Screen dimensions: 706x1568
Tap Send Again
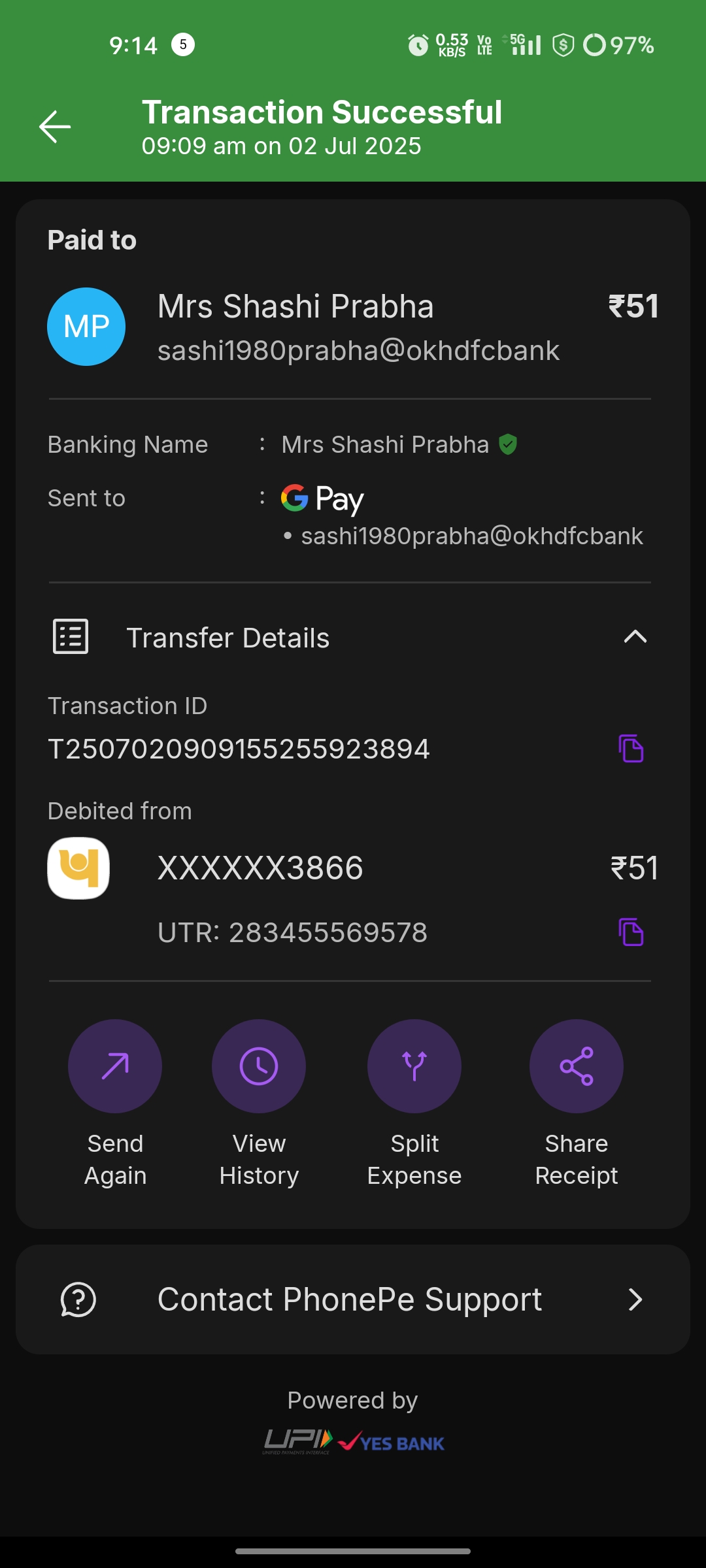pos(115,1068)
